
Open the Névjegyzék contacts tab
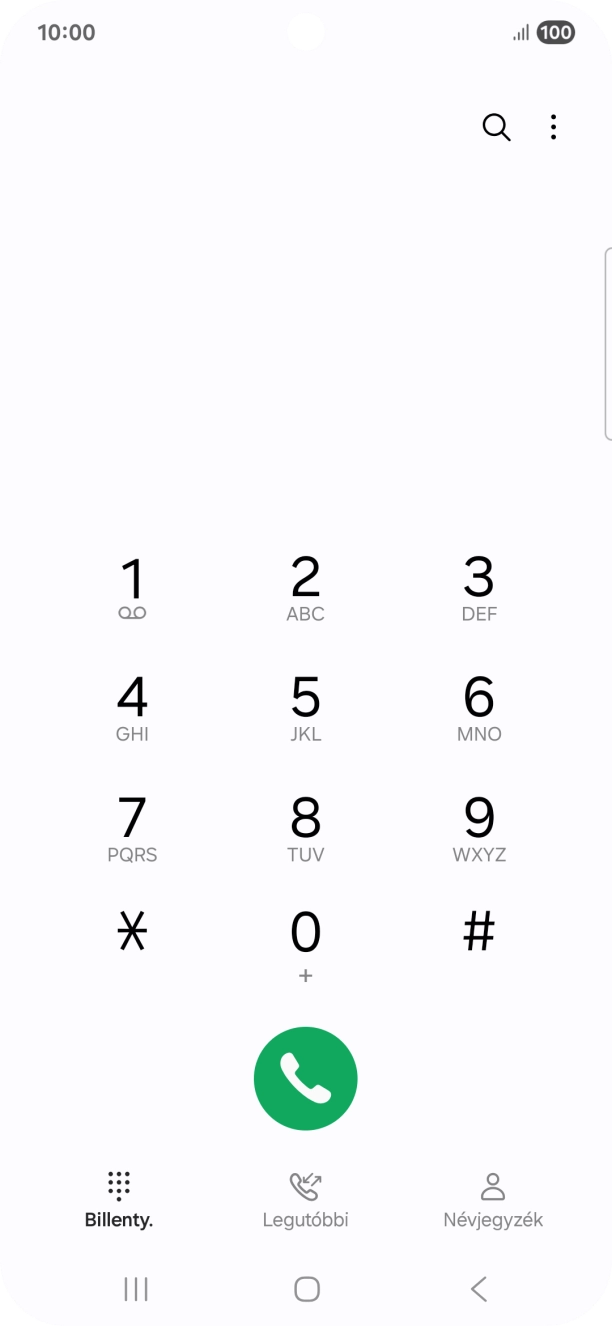(493, 1200)
